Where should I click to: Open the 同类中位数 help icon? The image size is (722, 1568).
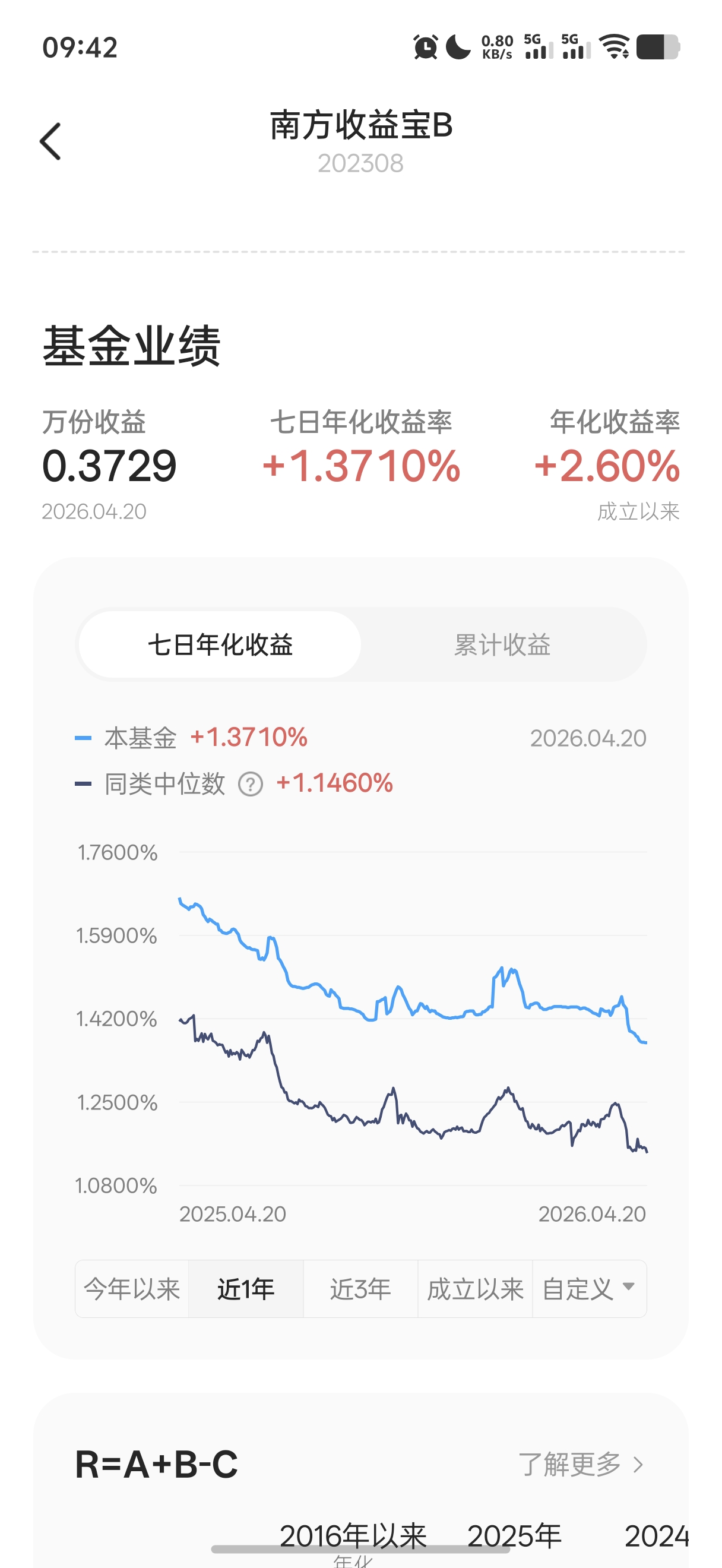[x=251, y=784]
